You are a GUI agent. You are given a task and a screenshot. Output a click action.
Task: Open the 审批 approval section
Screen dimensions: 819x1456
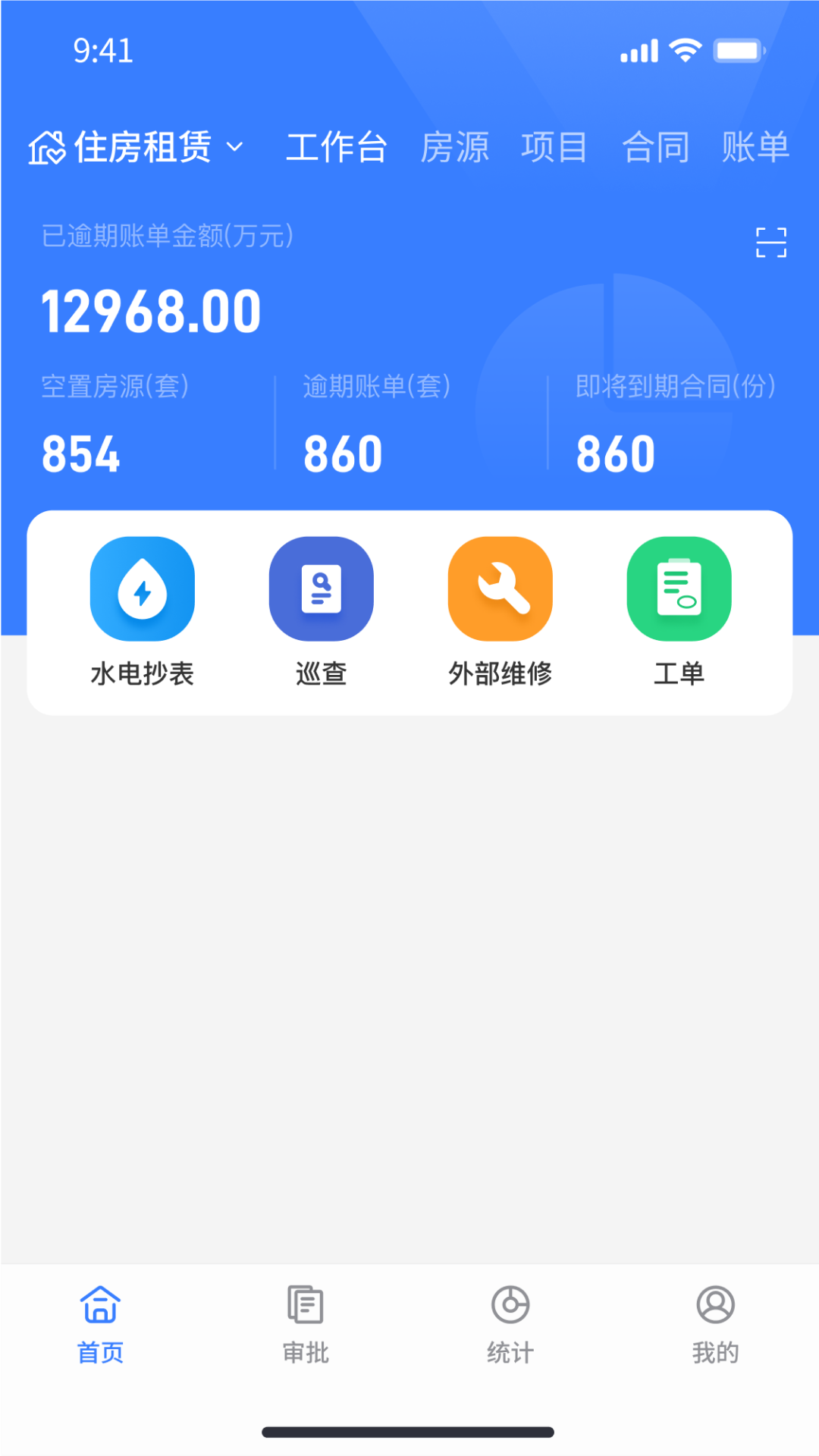point(304,1304)
